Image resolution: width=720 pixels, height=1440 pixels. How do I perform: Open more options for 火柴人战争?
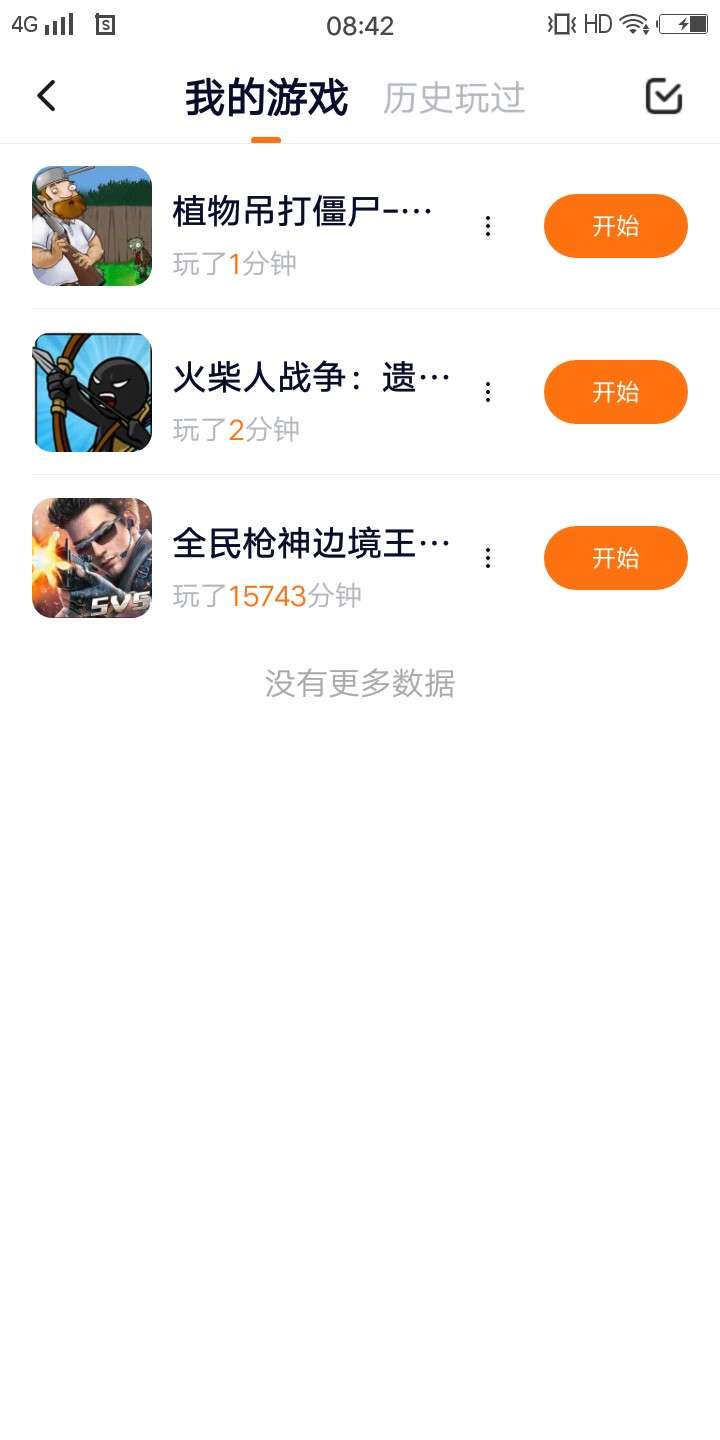coord(488,392)
